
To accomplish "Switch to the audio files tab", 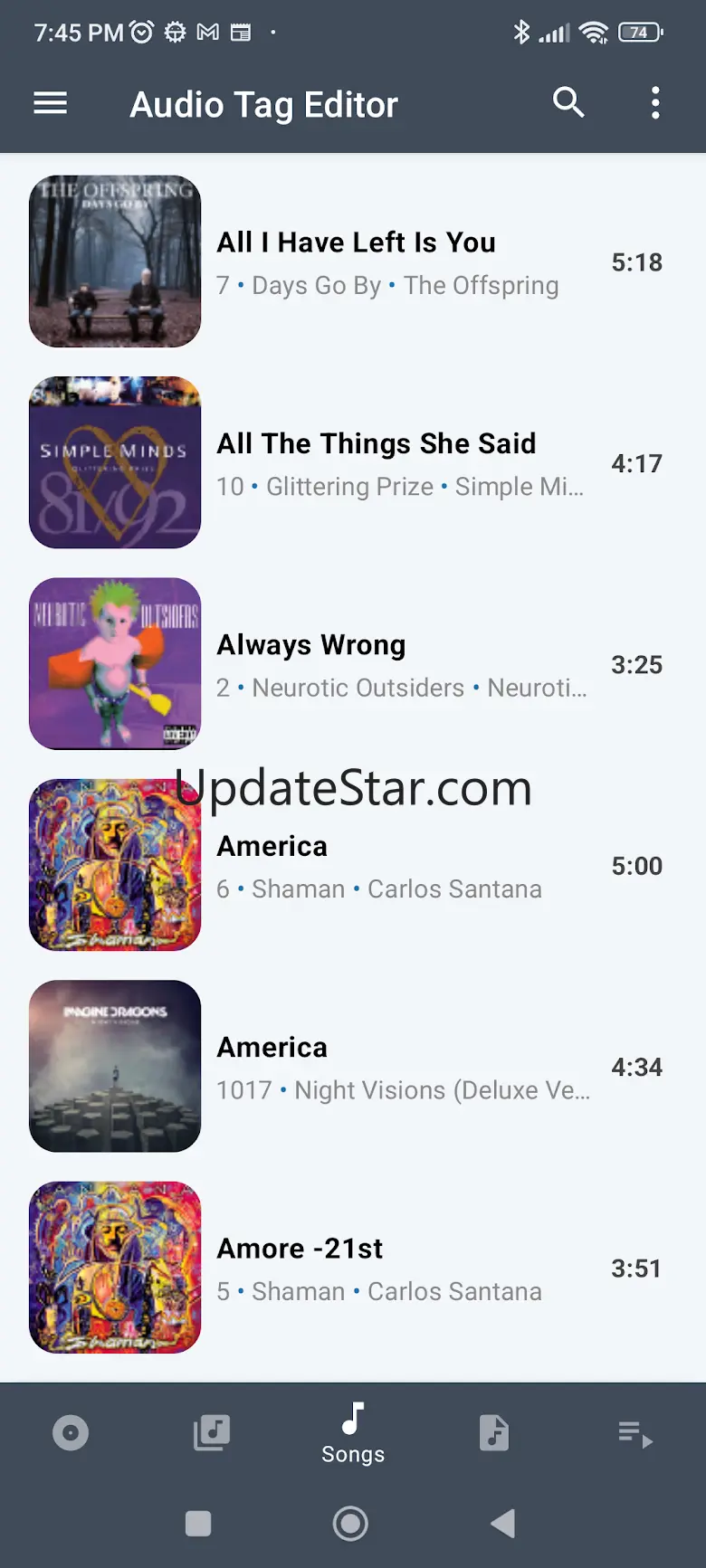I will pyautogui.click(x=494, y=1433).
